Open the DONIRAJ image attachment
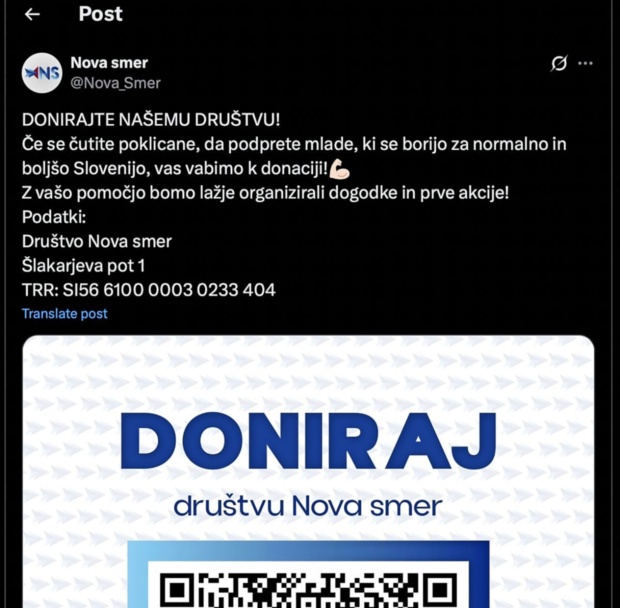This screenshot has width=620, height=608. click(x=308, y=470)
